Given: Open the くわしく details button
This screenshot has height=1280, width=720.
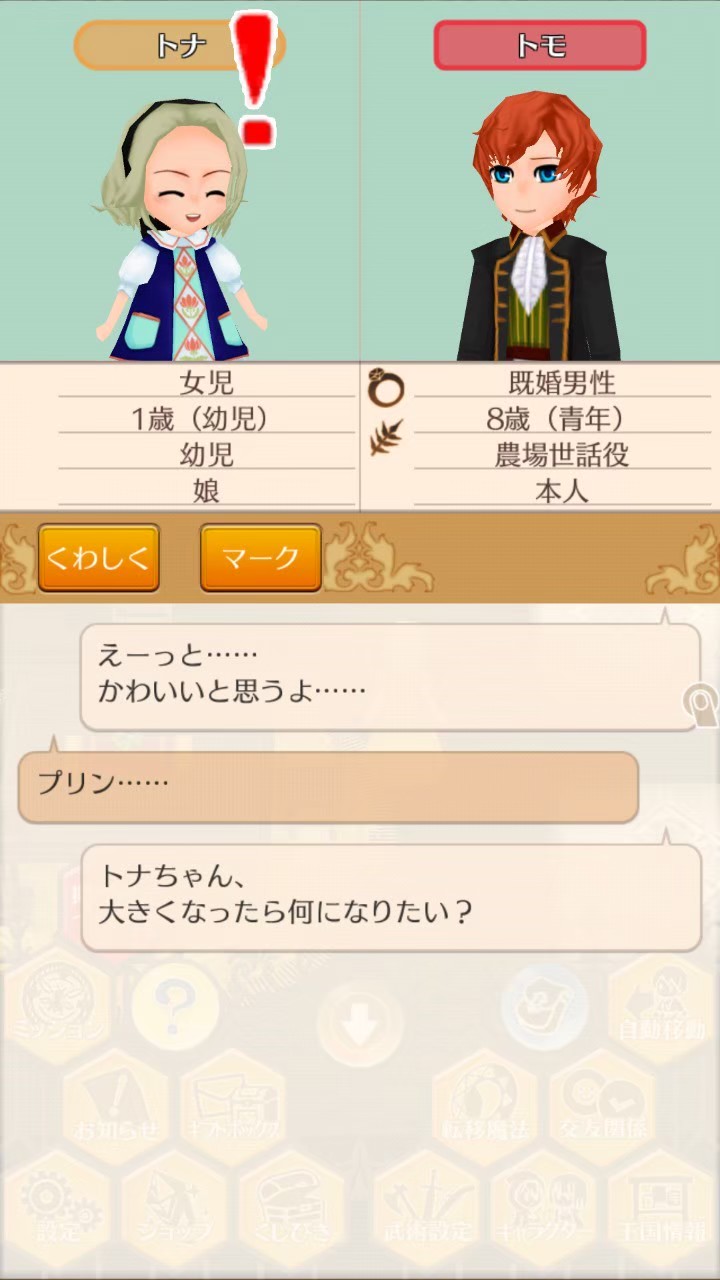Looking at the screenshot, I should [98, 558].
